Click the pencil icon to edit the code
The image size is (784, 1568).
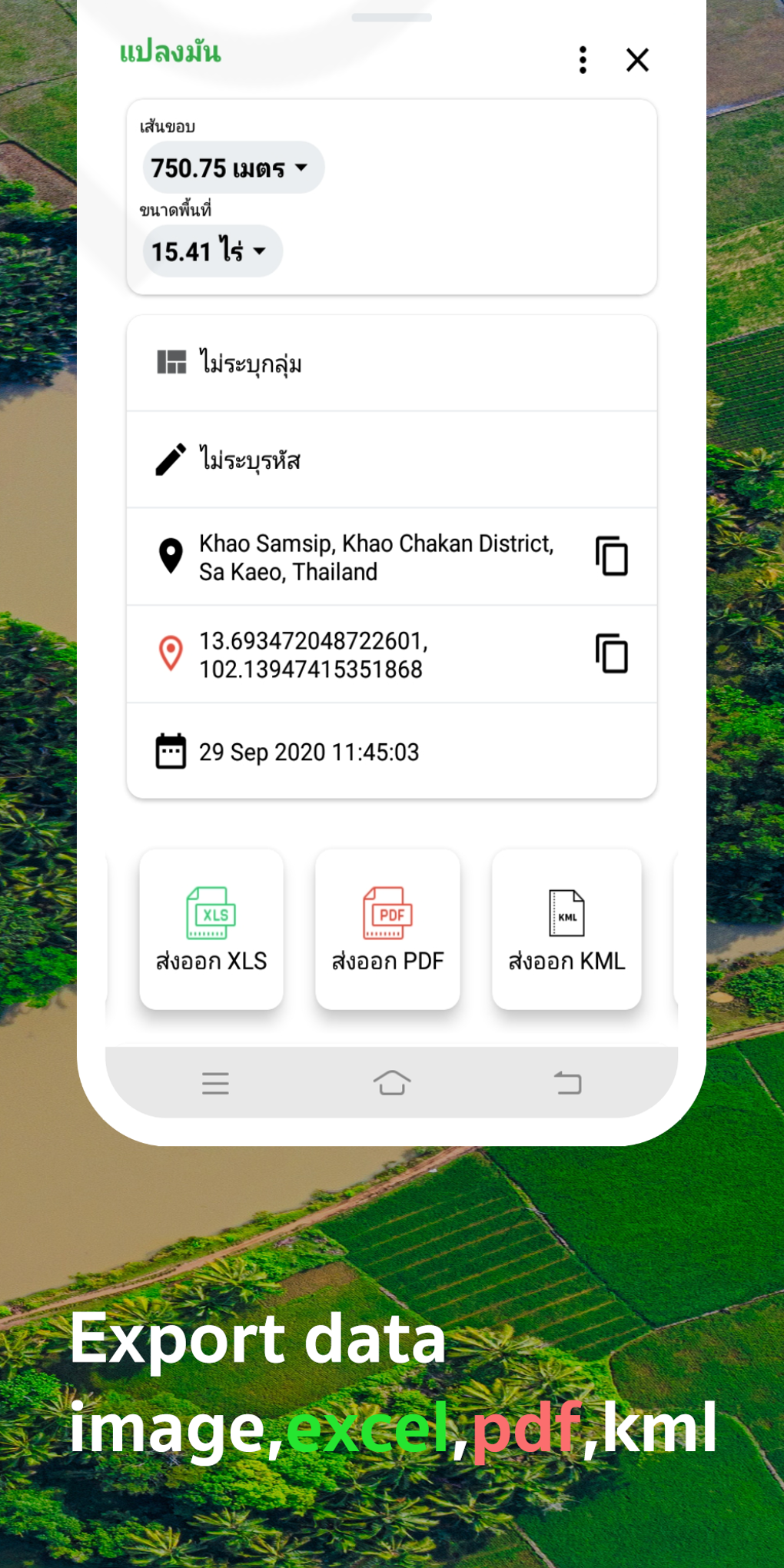(171, 459)
